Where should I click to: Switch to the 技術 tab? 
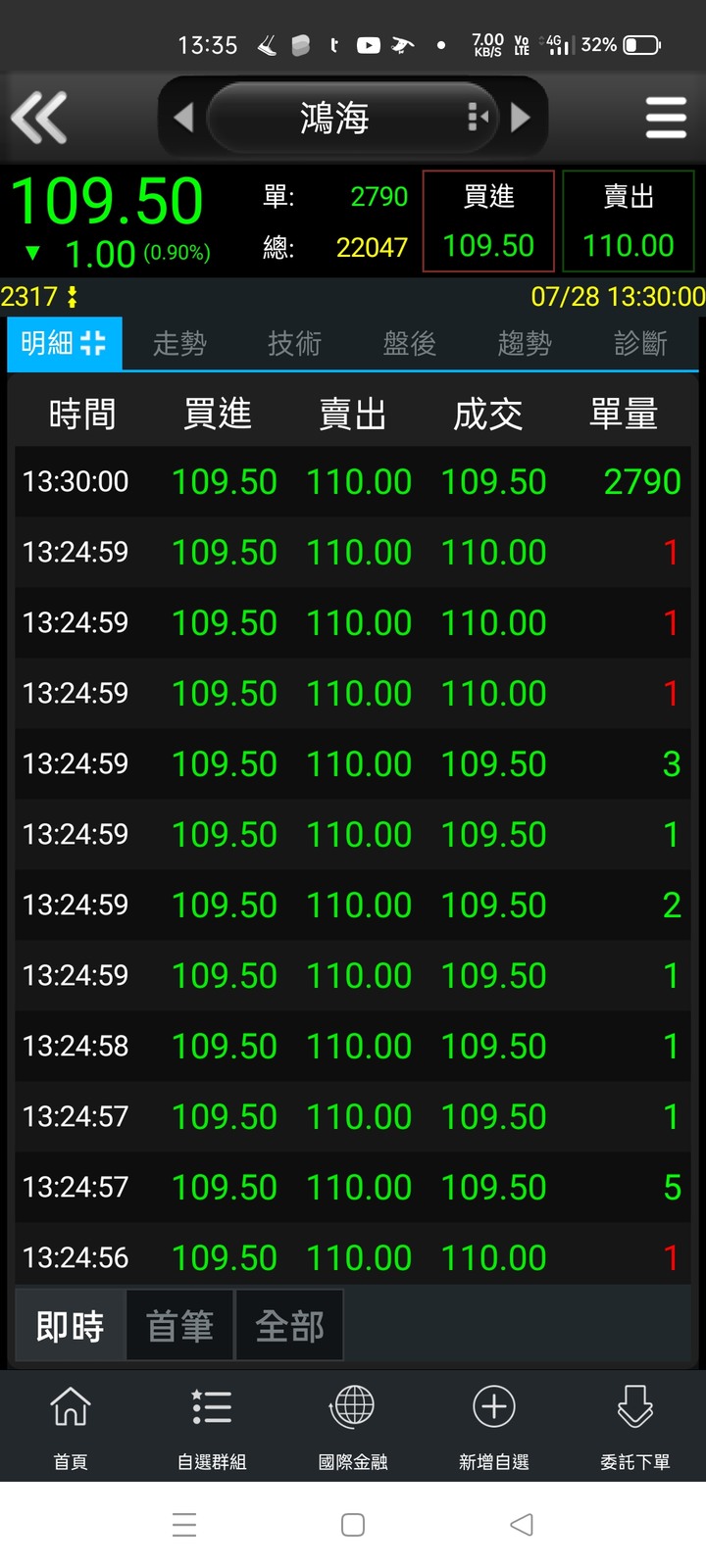coord(294,343)
